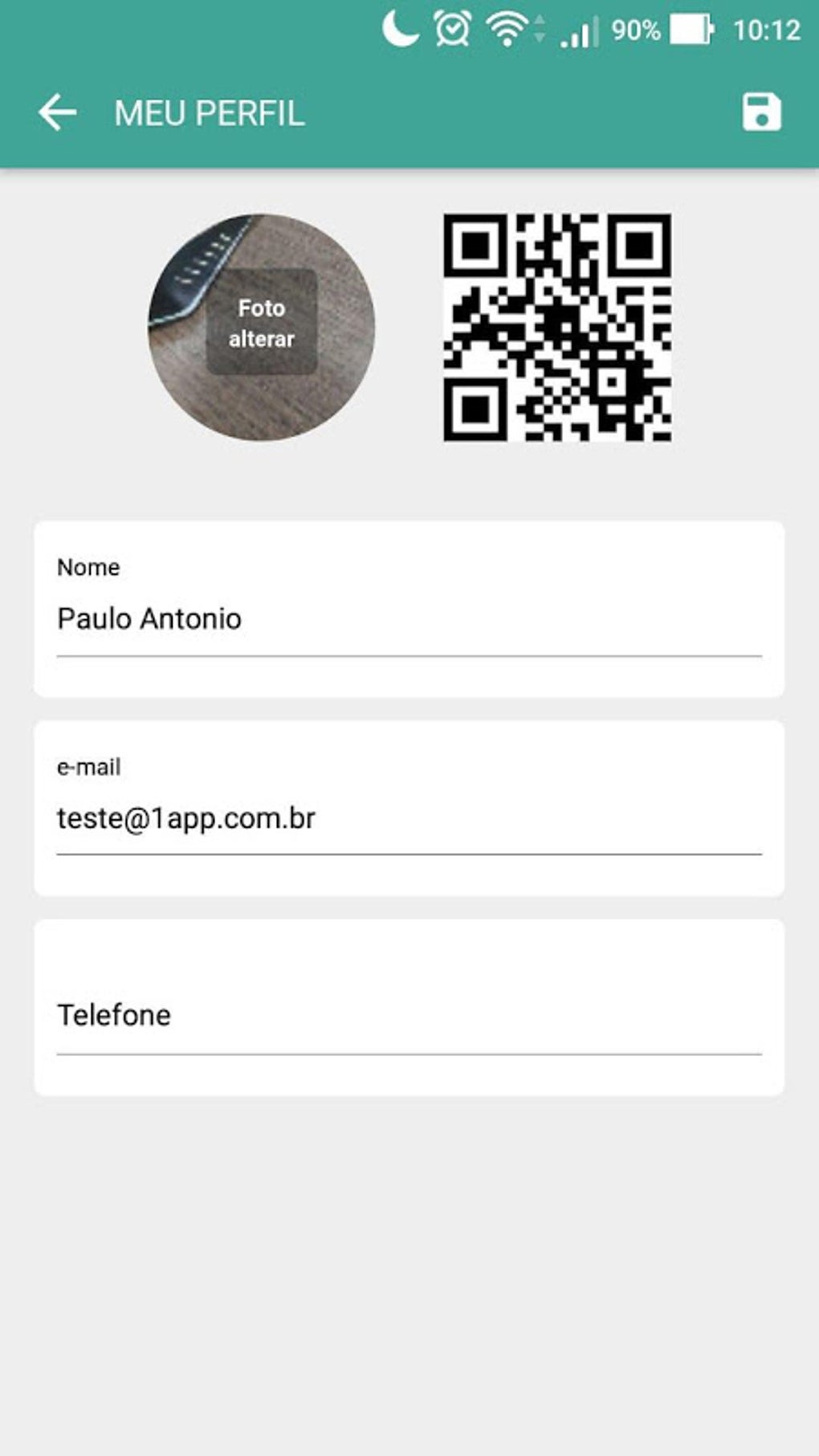The width and height of the screenshot is (819, 1456).
Task: Edit the Nome field
Action: click(408, 619)
